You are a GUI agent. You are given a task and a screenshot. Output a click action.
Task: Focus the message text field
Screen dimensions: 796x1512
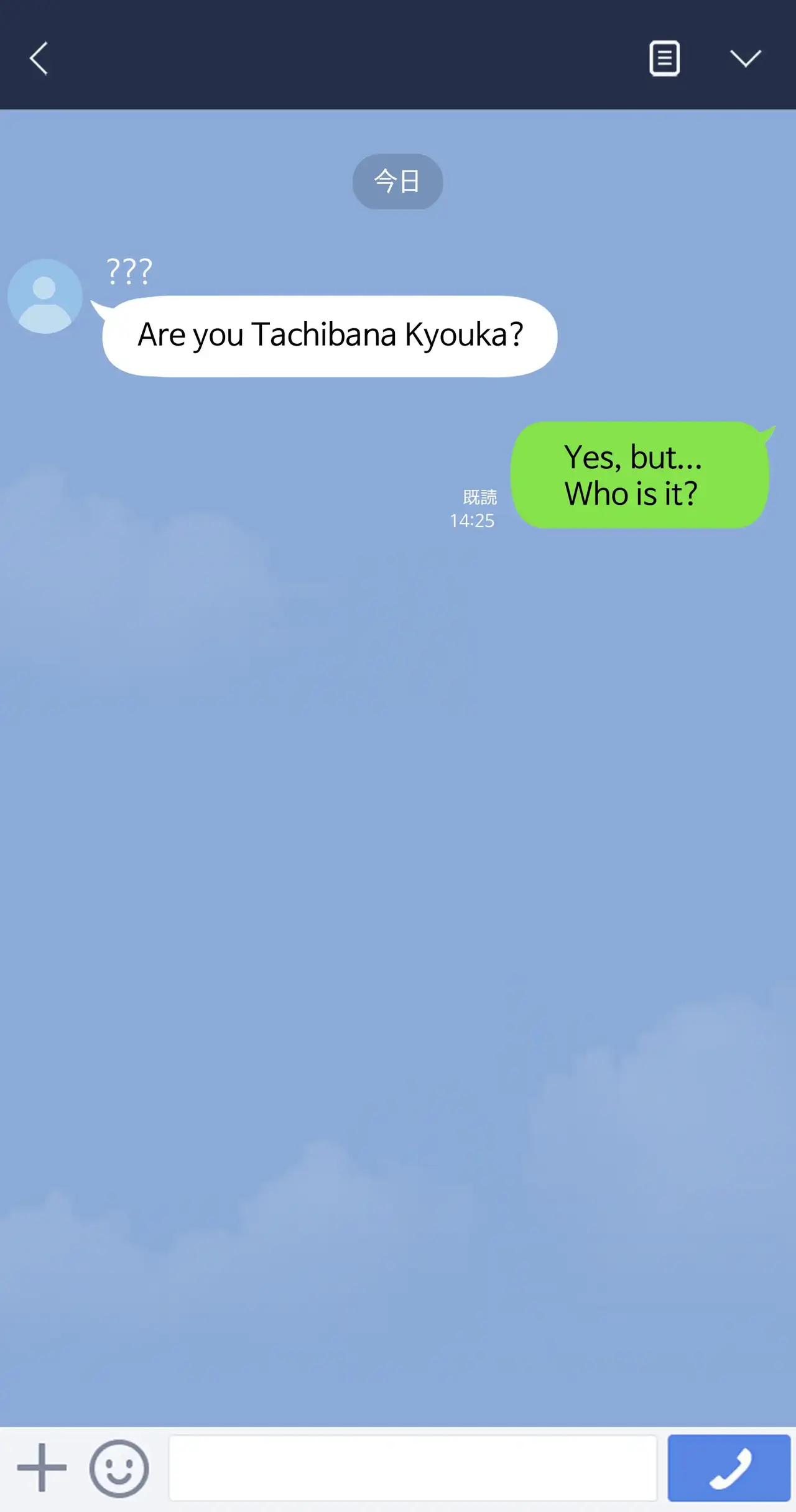click(413, 1468)
